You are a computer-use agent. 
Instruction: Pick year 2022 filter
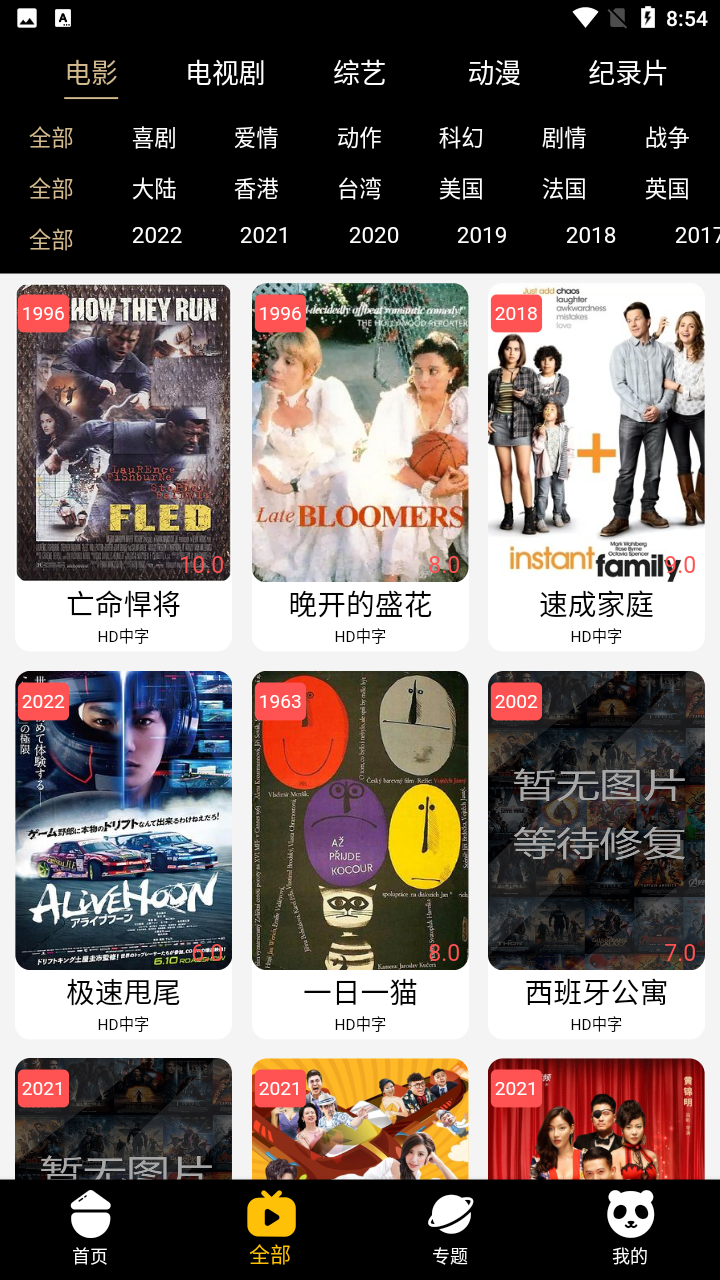157,236
